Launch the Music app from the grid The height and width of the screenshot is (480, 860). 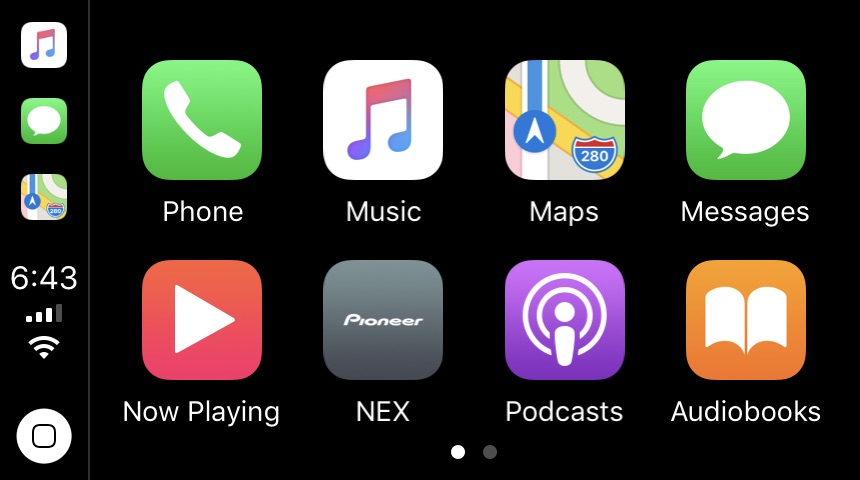[x=383, y=120]
